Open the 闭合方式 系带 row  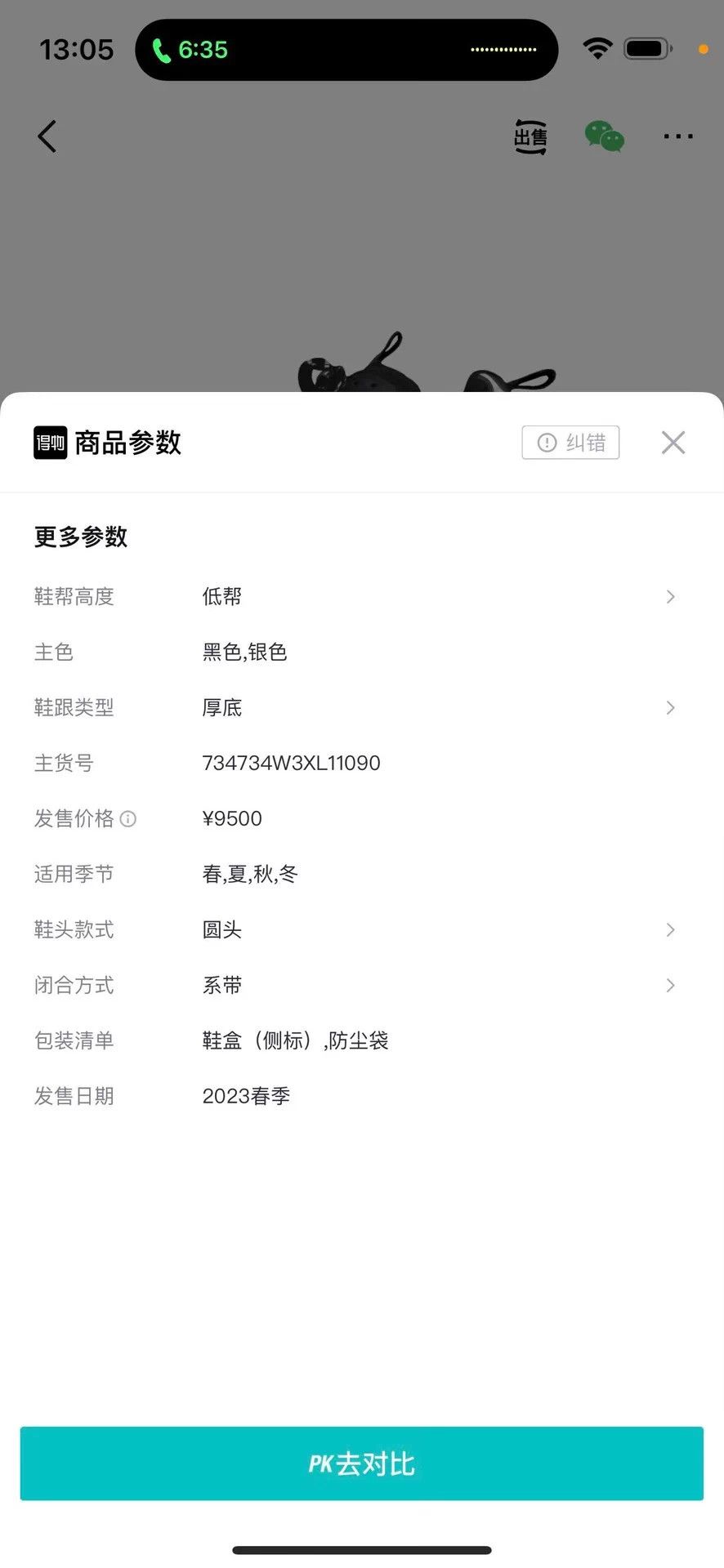point(362,985)
